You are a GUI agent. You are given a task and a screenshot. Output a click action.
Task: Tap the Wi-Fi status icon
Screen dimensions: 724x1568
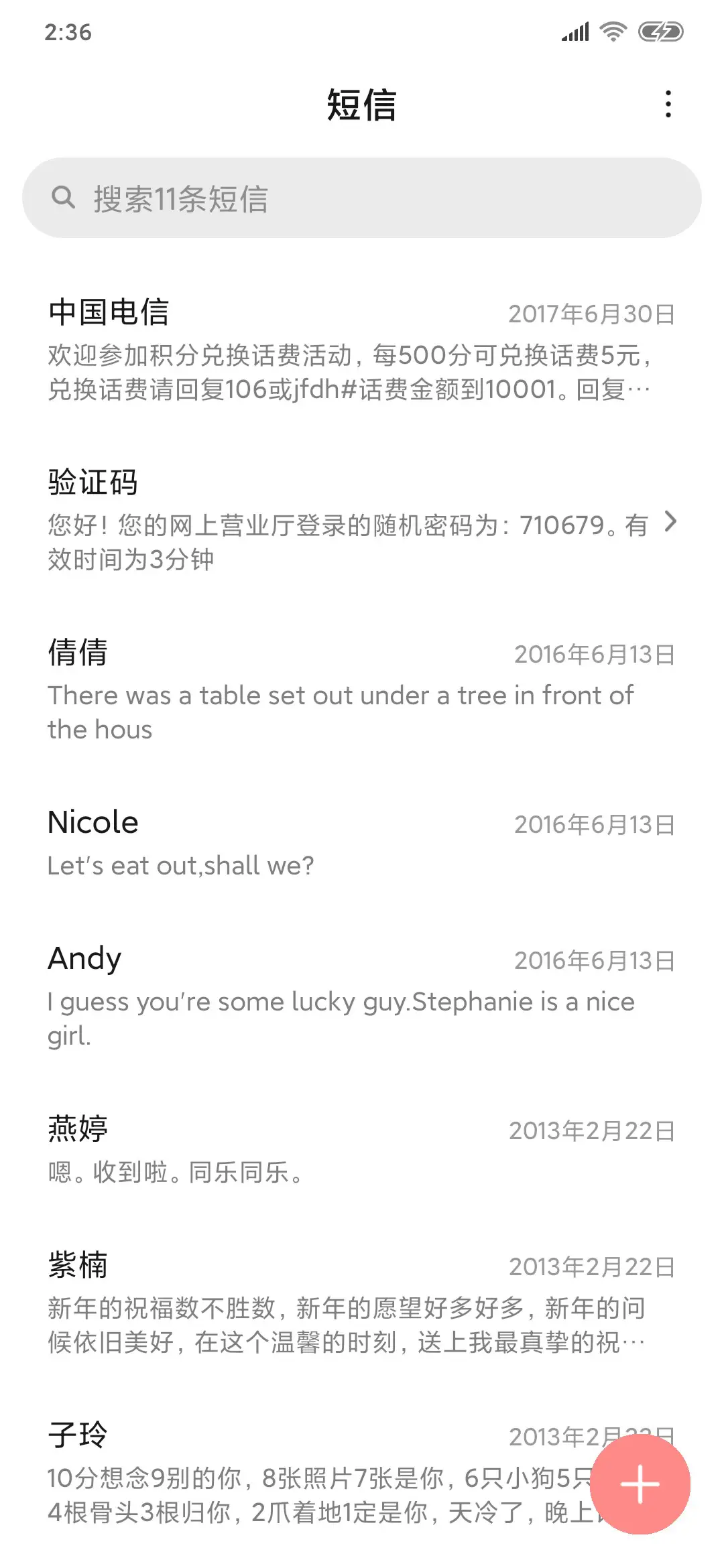pyautogui.click(x=612, y=31)
